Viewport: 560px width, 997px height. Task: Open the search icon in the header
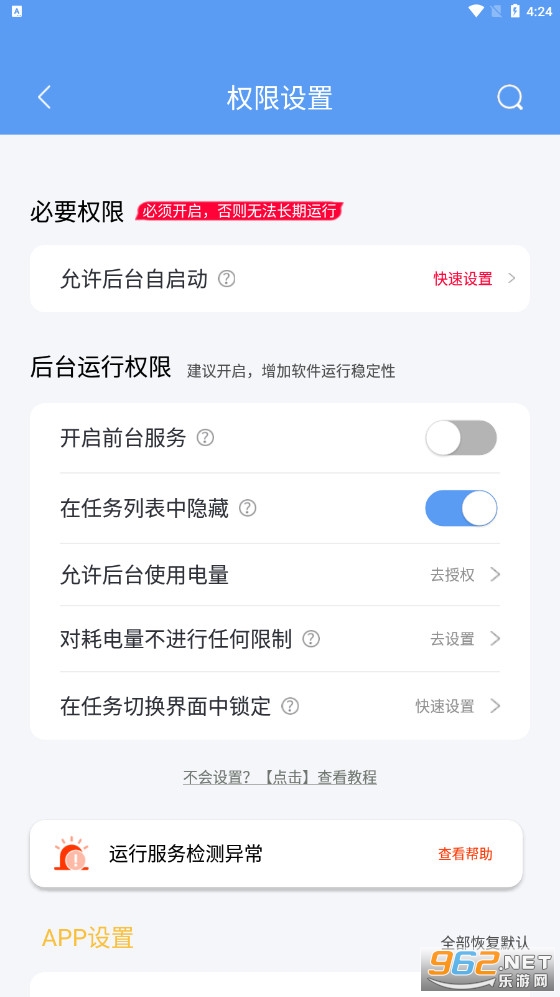pyautogui.click(x=510, y=98)
